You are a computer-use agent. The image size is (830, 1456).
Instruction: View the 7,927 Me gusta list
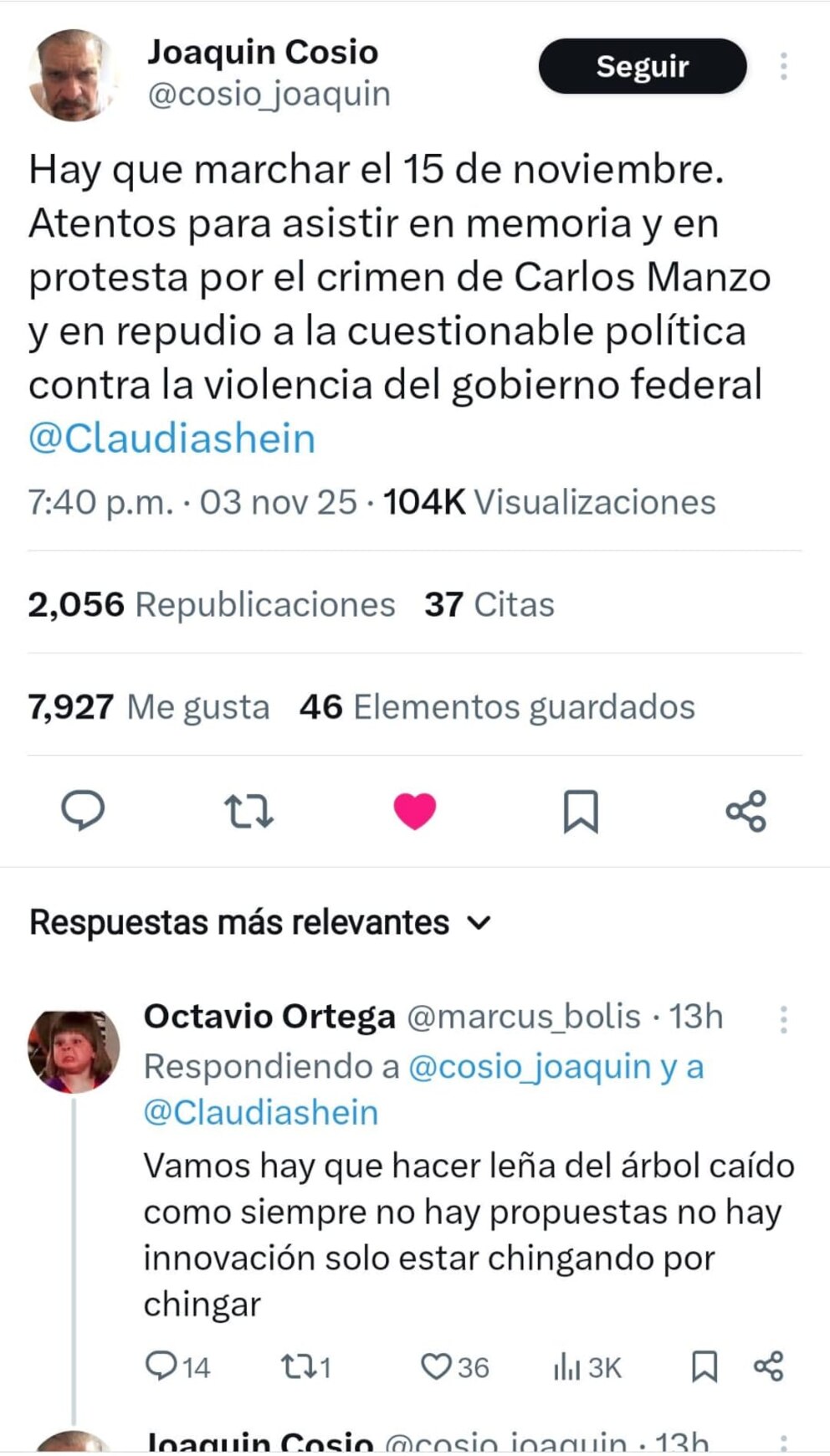149,707
